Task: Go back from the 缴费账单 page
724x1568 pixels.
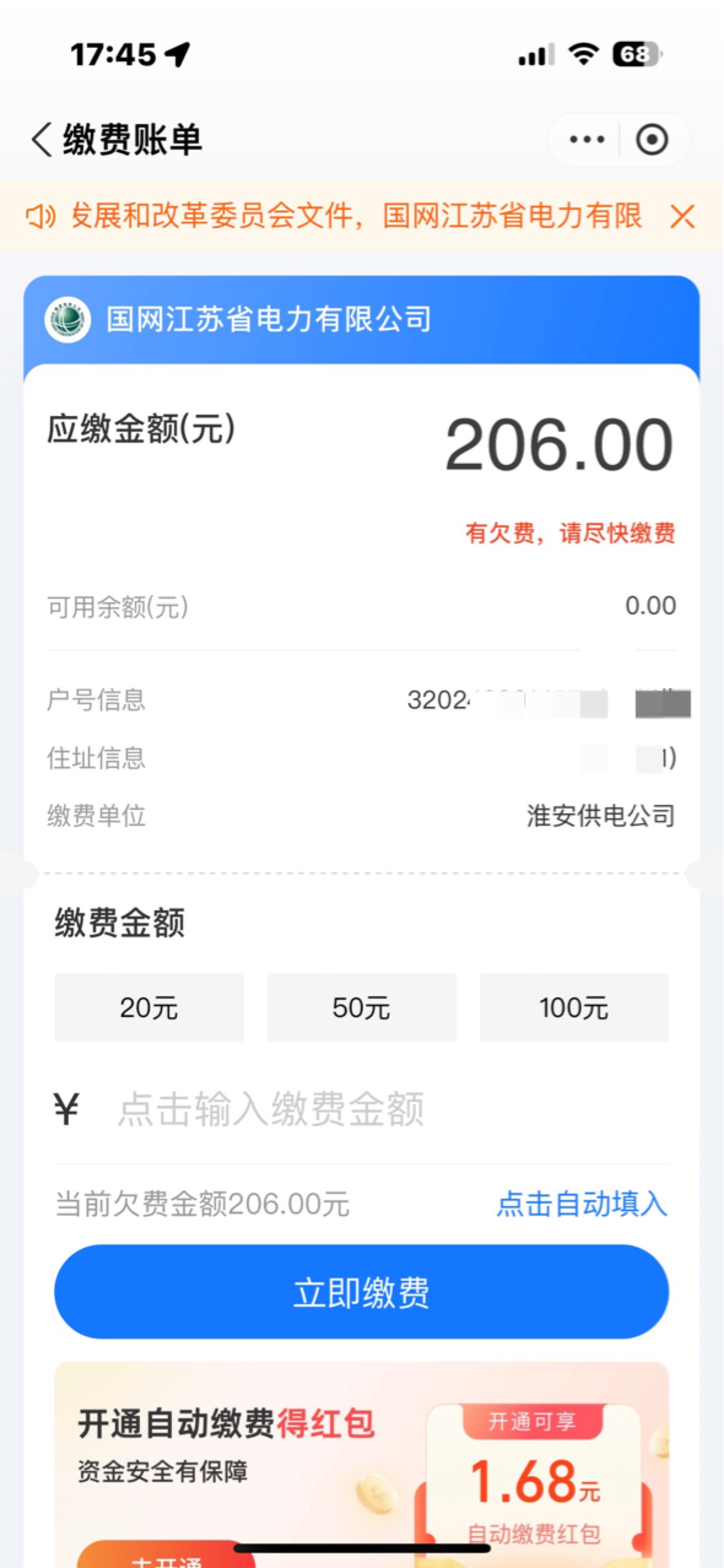Action: coord(42,139)
